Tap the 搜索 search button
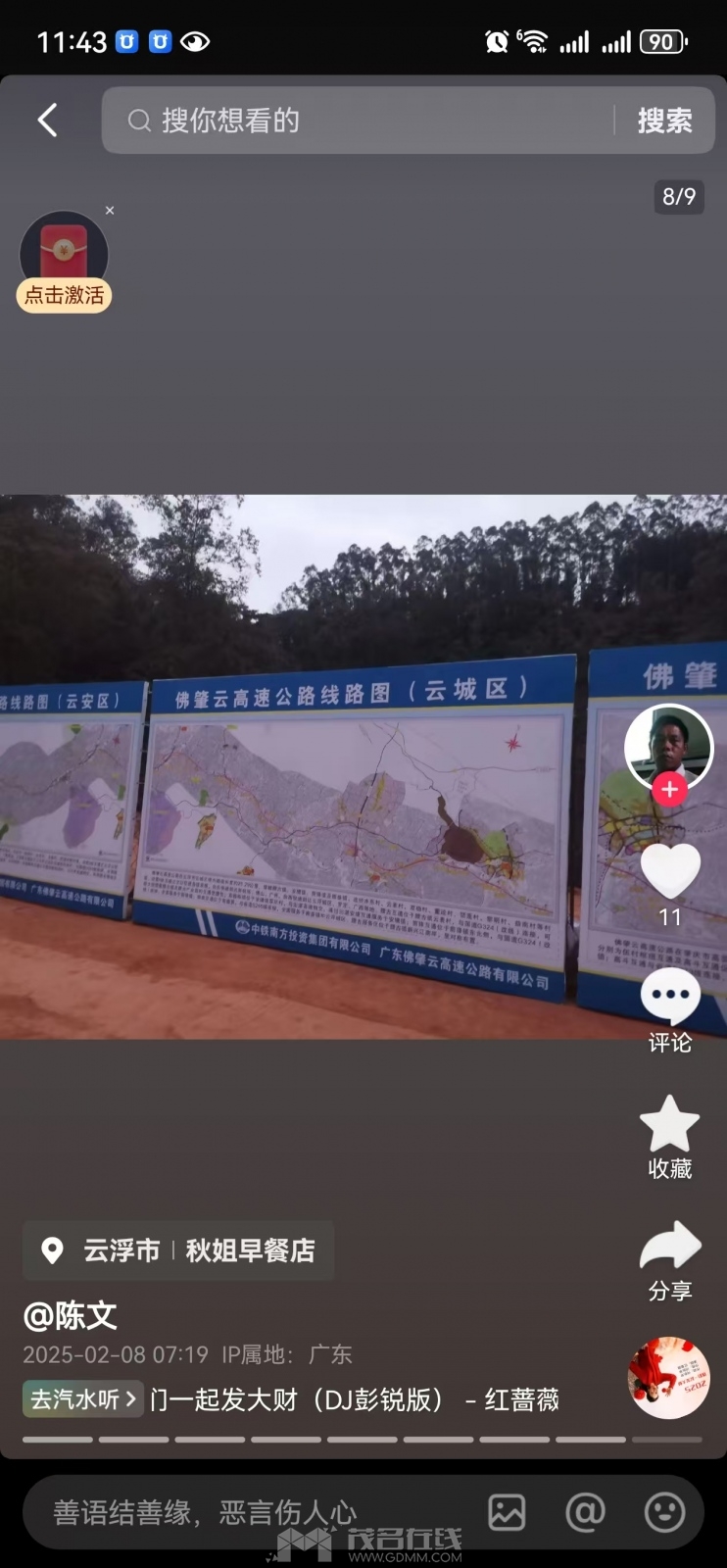 point(664,121)
